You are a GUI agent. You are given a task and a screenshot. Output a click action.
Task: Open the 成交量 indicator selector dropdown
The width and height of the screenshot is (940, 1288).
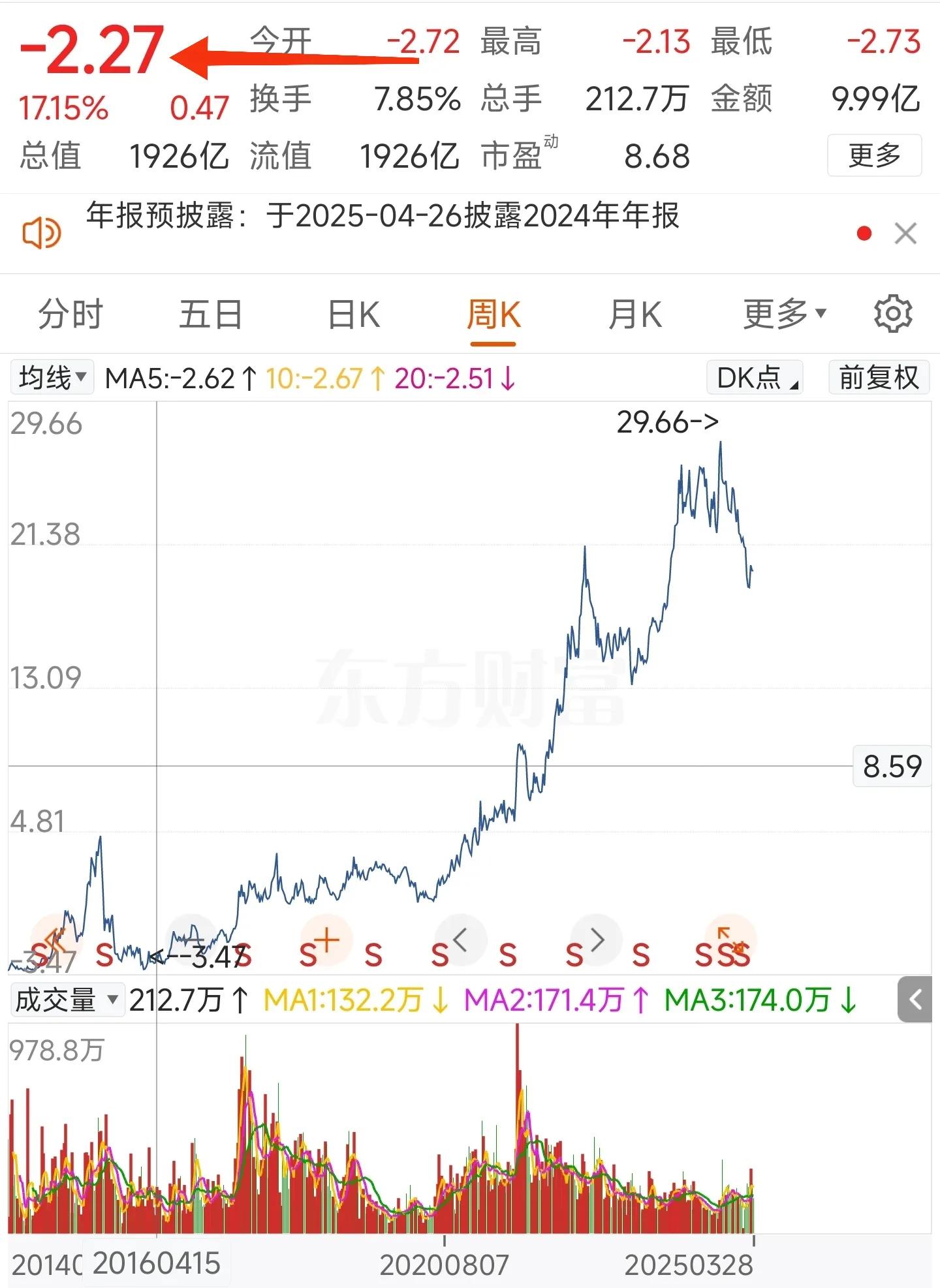pos(67,998)
